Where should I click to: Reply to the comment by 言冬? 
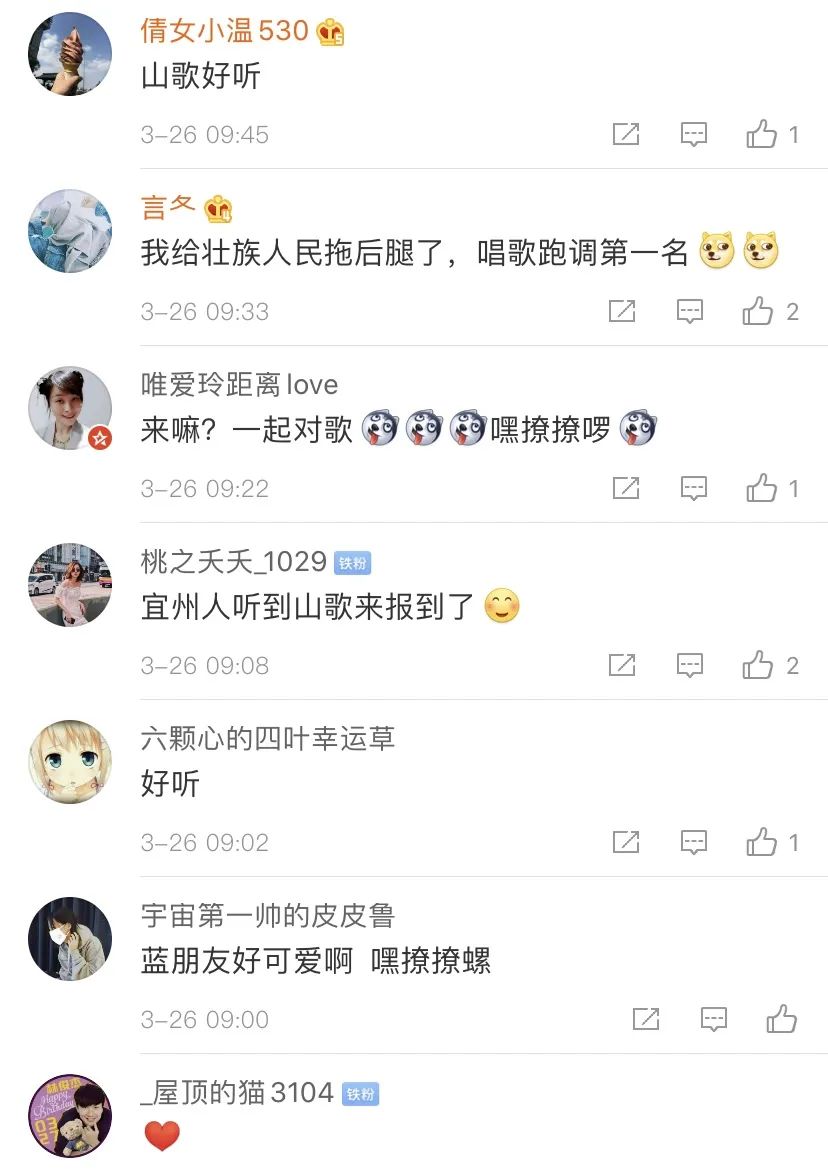click(690, 311)
